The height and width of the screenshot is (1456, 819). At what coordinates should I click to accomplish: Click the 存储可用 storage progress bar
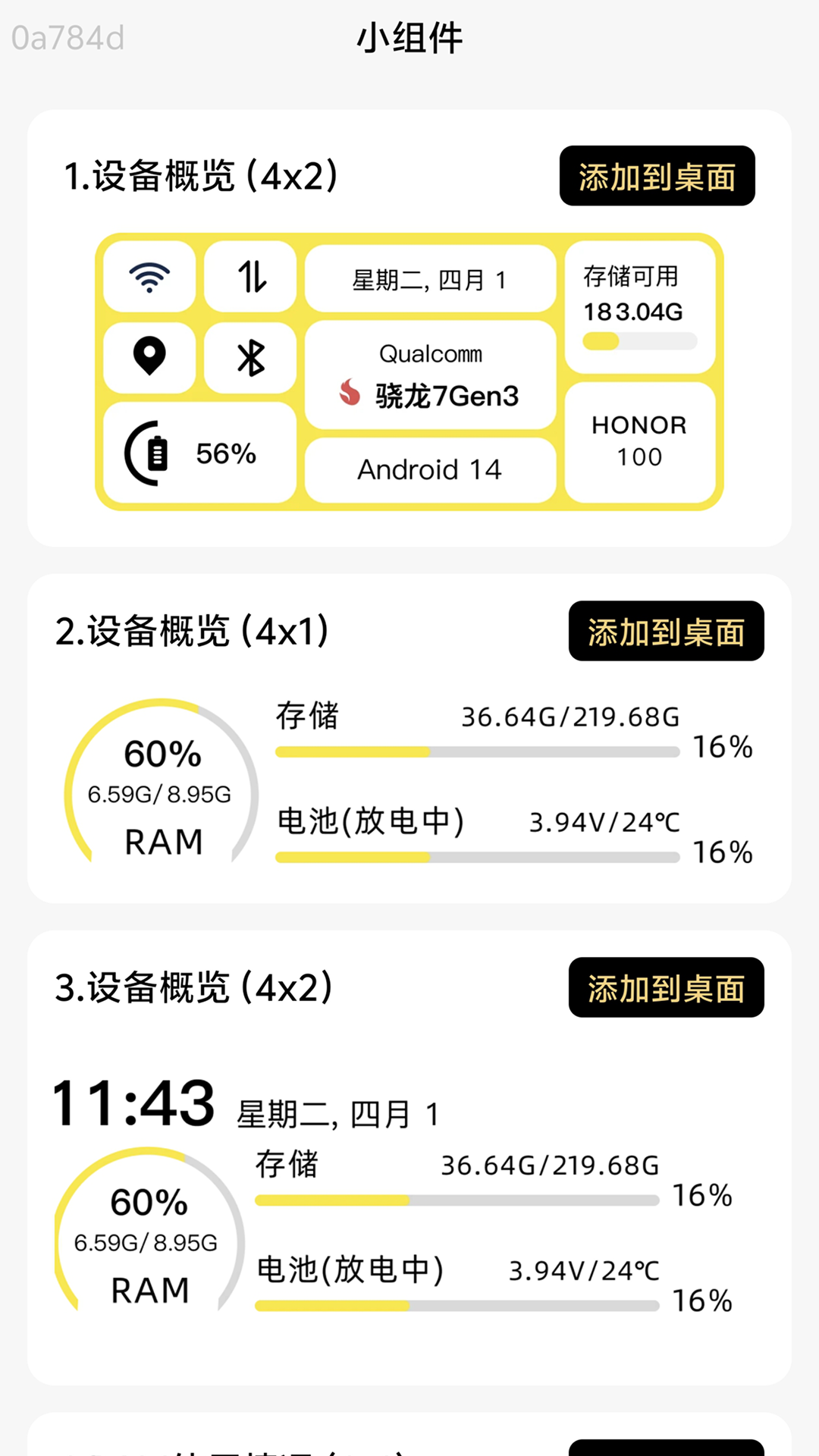point(639,342)
